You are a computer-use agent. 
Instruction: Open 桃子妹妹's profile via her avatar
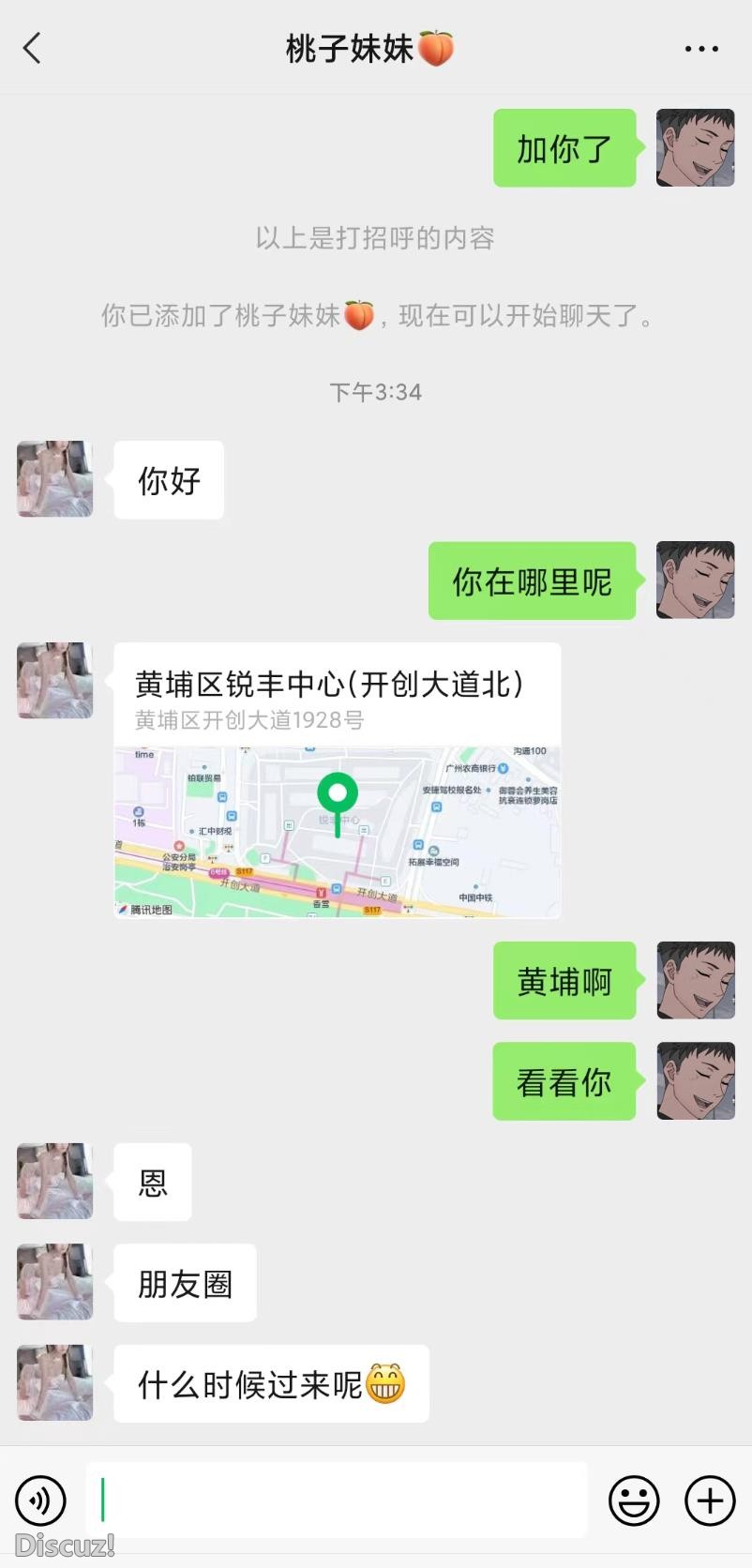53,479
